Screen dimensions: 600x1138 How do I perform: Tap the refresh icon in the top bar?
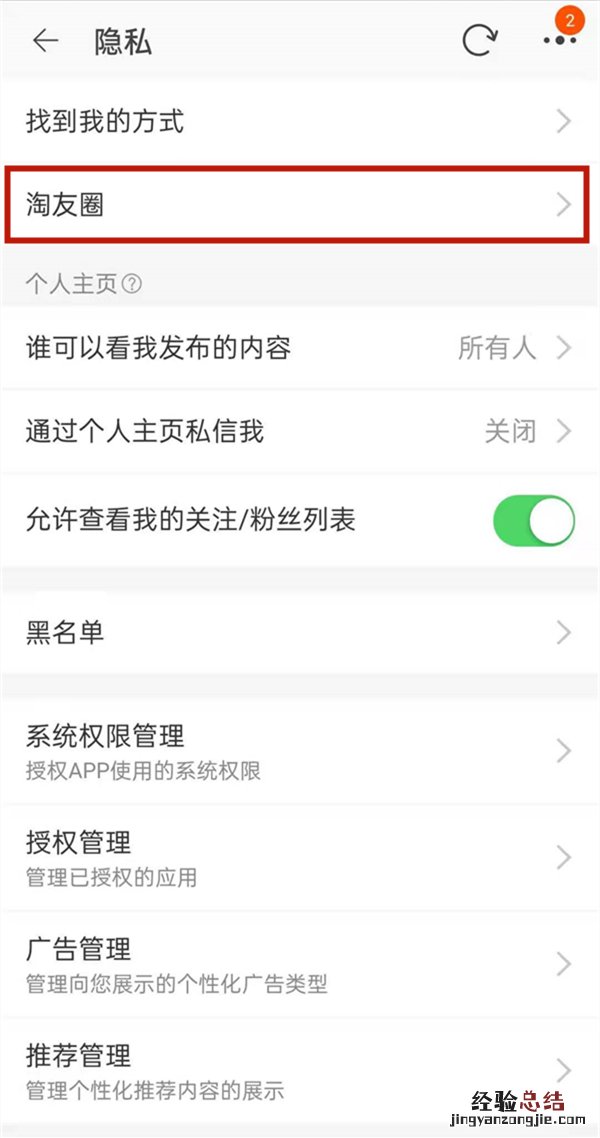pyautogui.click(x=479, y=40)
